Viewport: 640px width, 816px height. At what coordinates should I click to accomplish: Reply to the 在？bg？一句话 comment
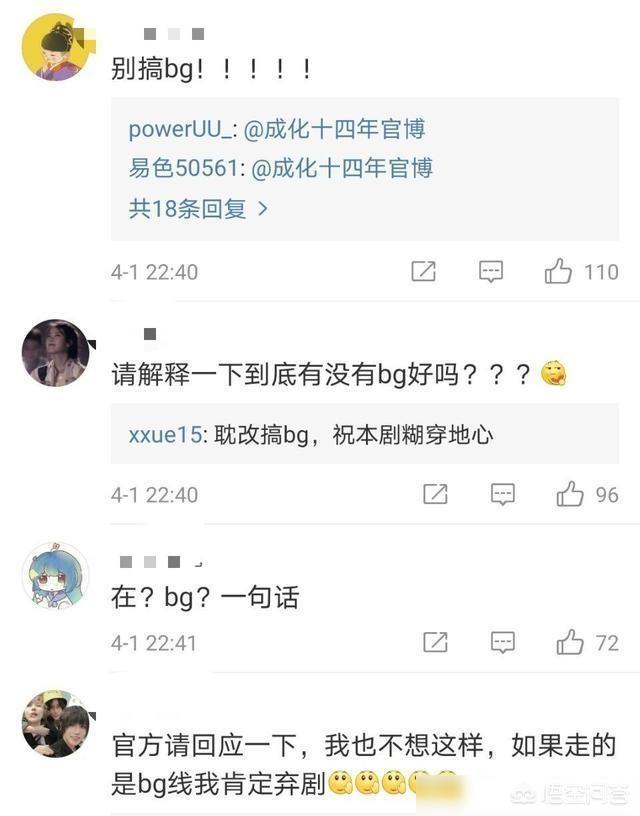[502, 643]
